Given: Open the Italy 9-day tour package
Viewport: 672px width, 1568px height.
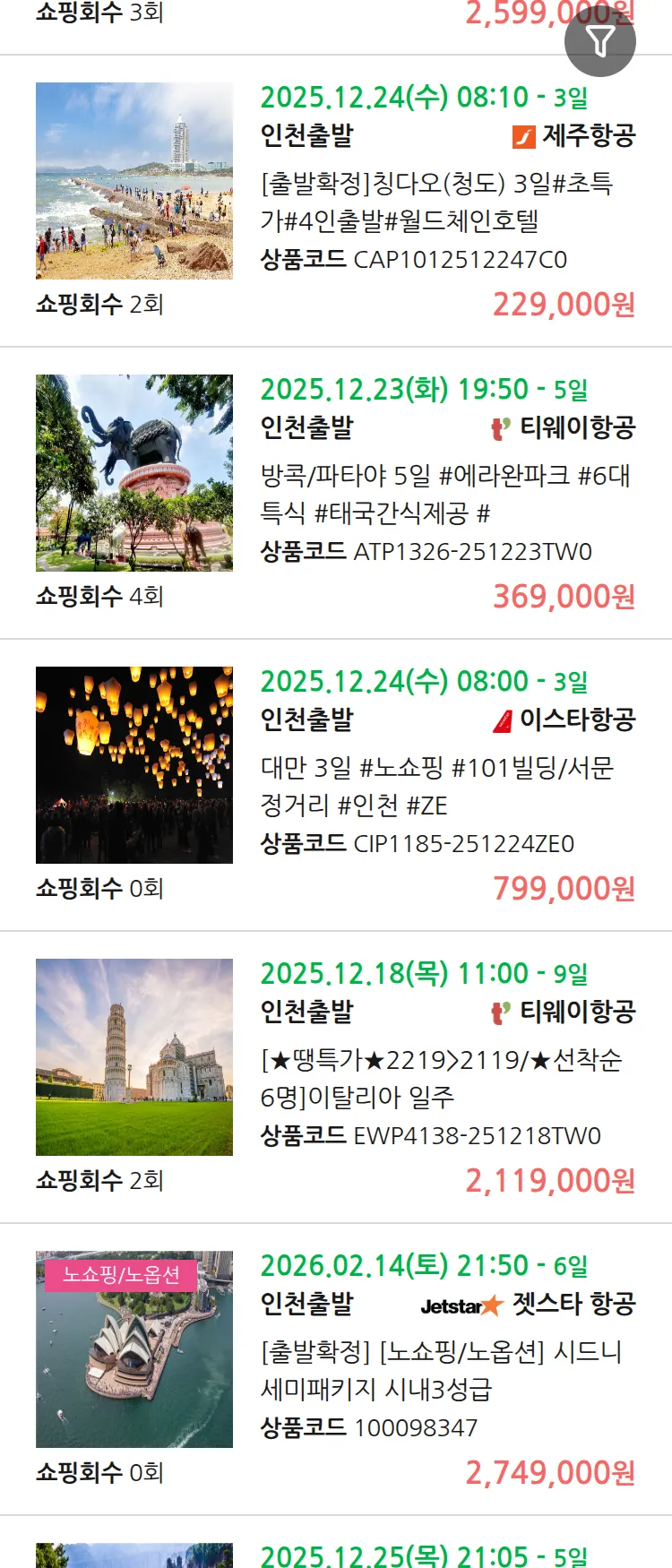Looking at the screenshot, I should tap(441, 1079).
